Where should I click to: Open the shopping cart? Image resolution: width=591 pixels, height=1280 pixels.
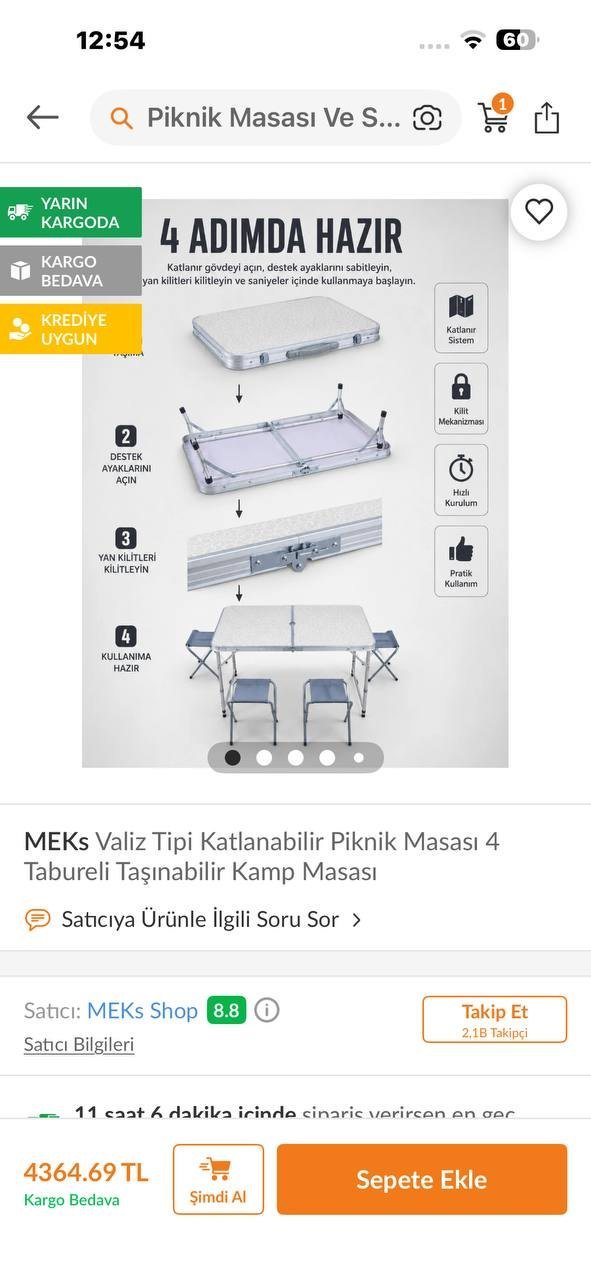click(494, 115)
